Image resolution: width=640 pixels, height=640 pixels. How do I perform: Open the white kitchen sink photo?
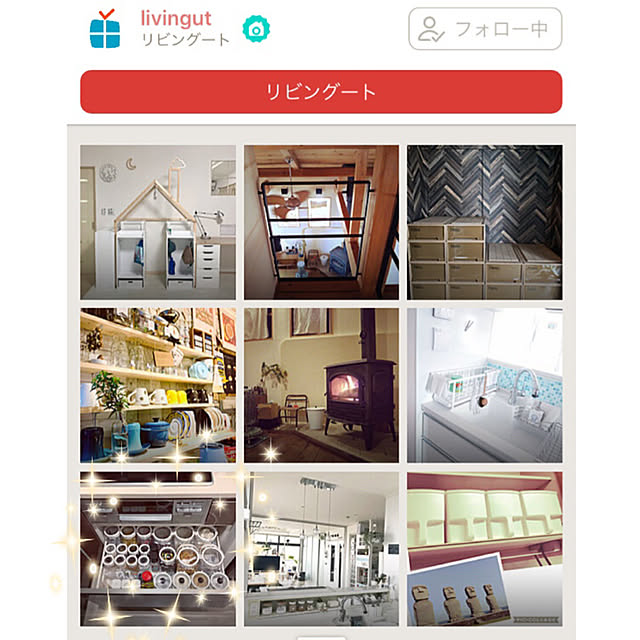click(484, 385)
